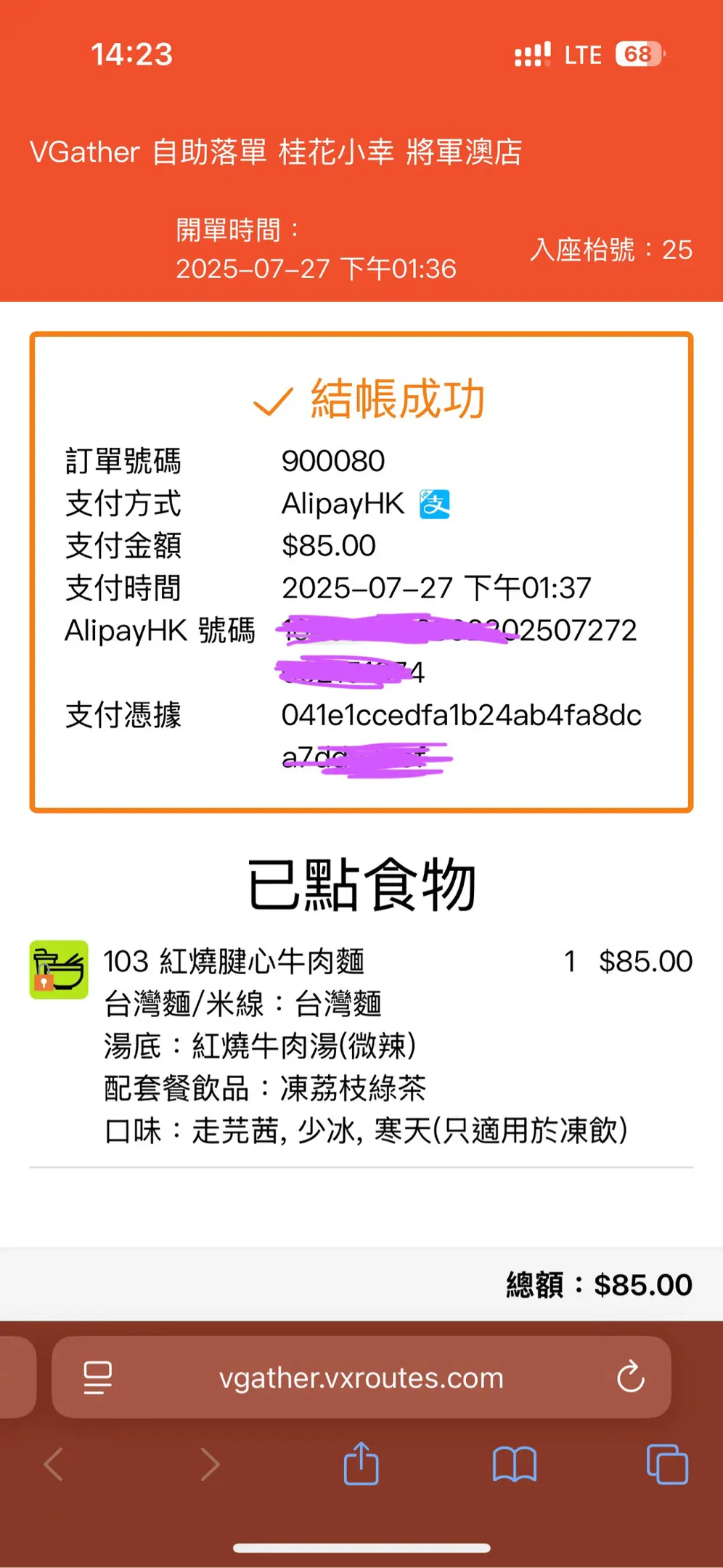The height and width of the screenshot is (1568, 723).
Task: Open the page settings menu in address bar
Action: pos(97,1377)
